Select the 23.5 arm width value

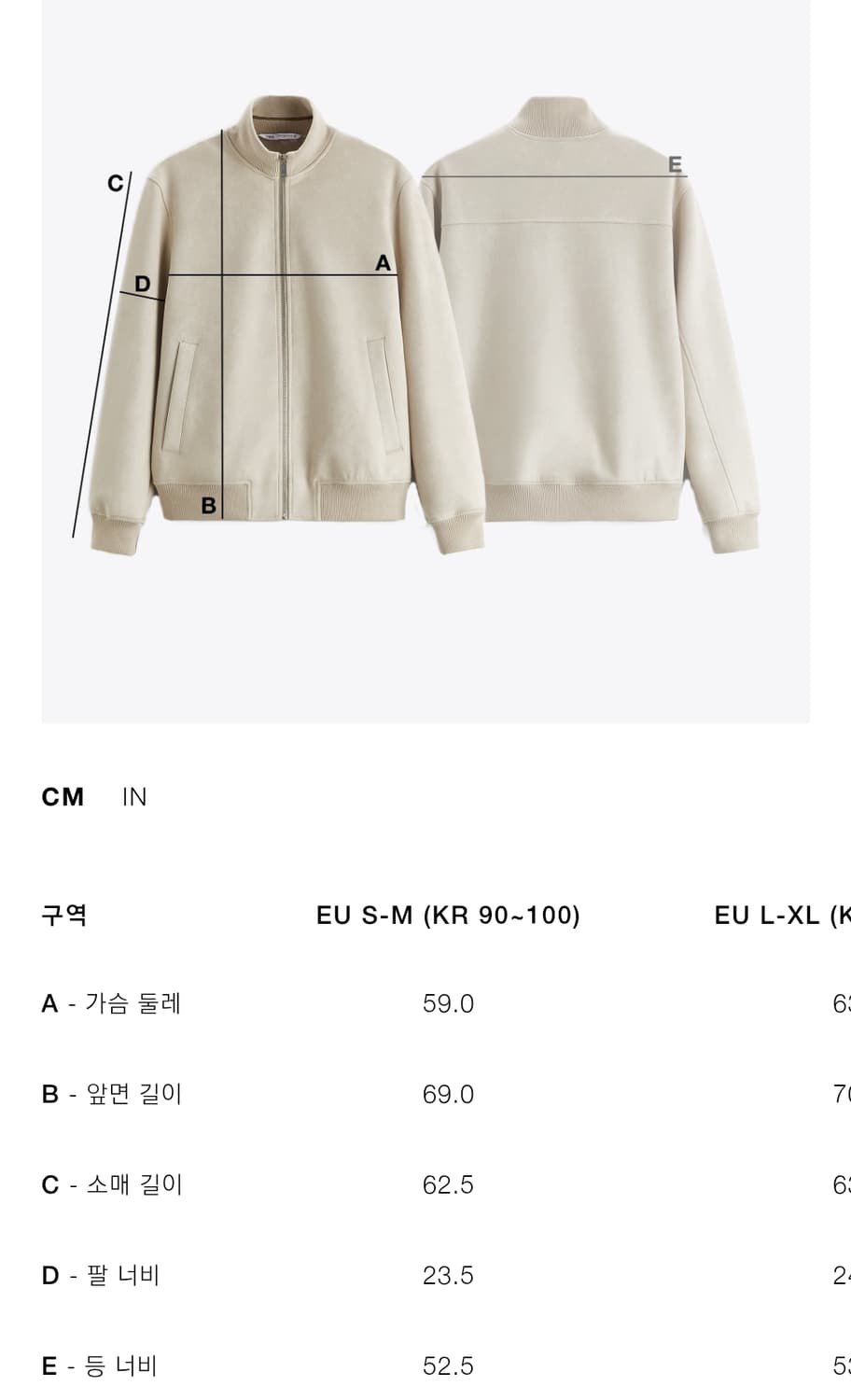pyautogui.click(x=447, y=1275)
